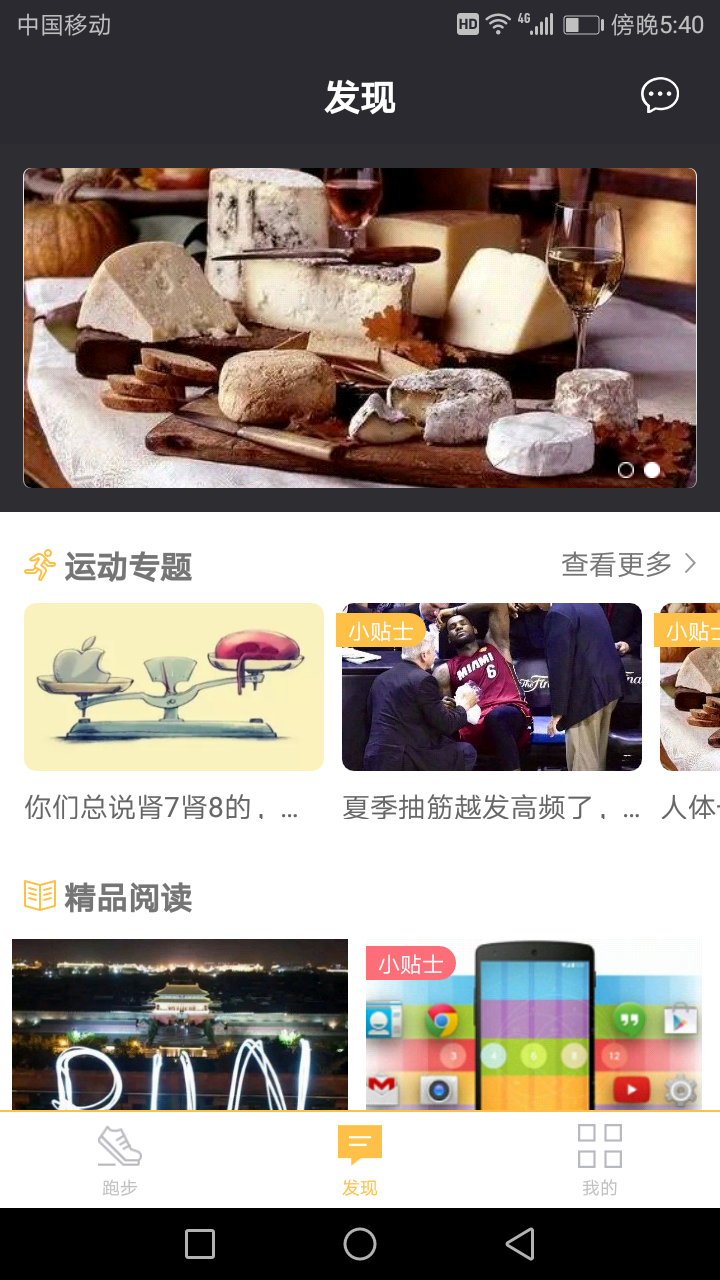This screenshot has height=1280, width=720.
Task: Select the first carousel indicator dot
Action: click(625, 470)
